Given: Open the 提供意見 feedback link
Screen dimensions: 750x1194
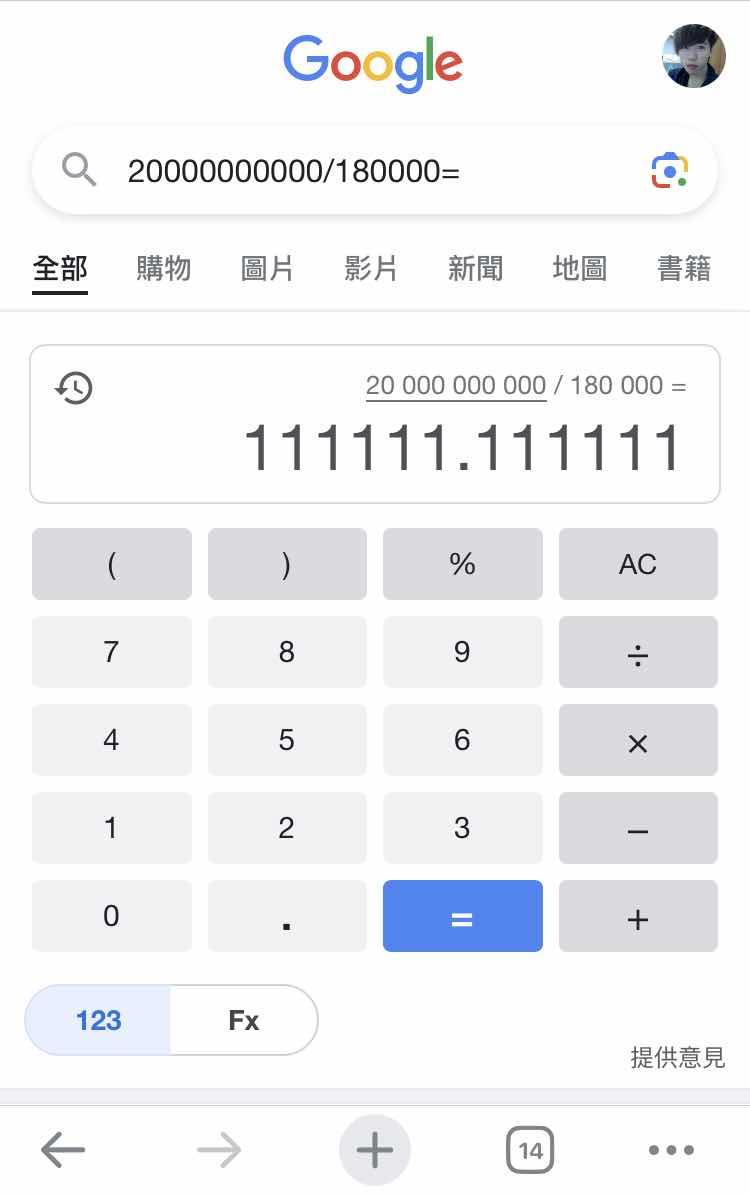Looking at the screenshot, I should point(677,1057).
